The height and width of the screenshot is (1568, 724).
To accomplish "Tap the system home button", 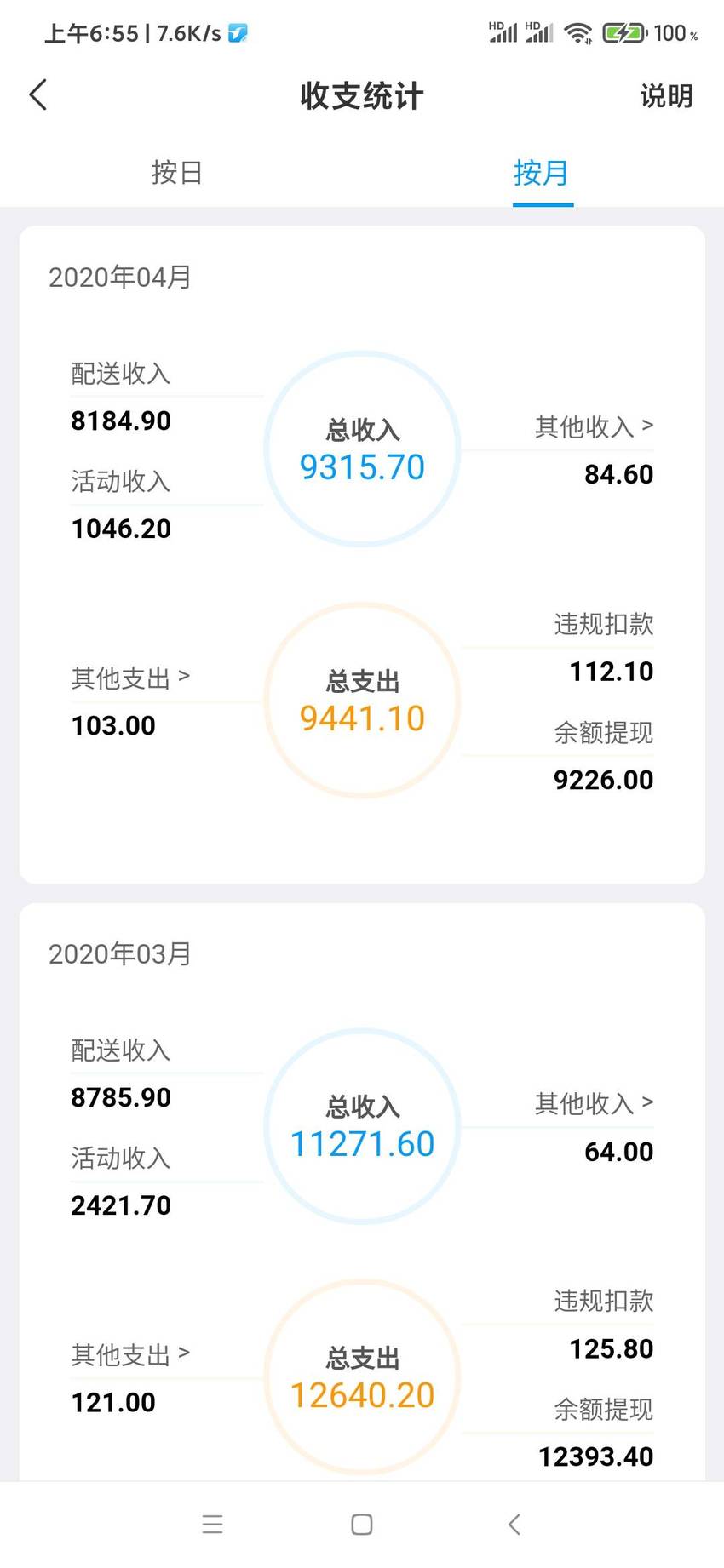I will [x=362, y=1525].
